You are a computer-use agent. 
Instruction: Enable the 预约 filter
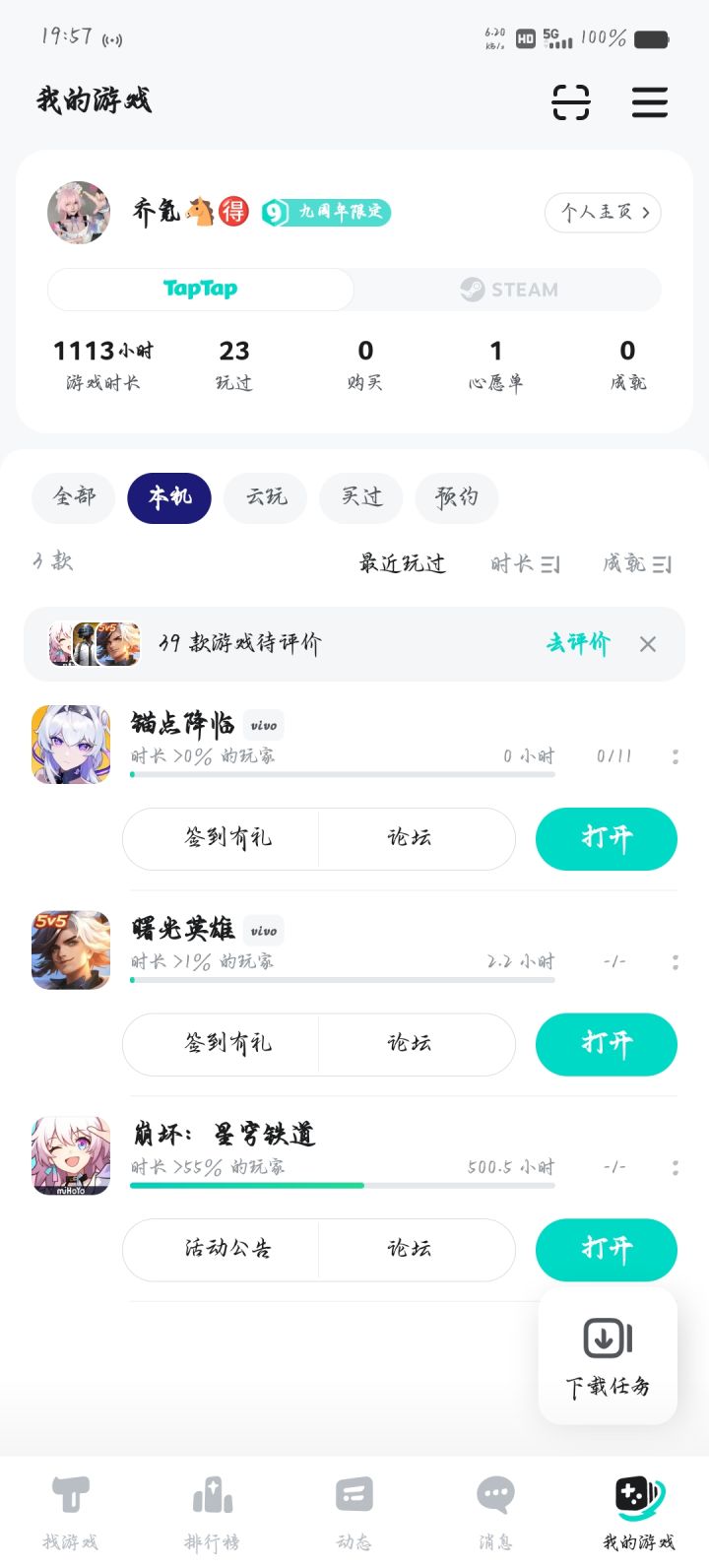tap(456, 498)
